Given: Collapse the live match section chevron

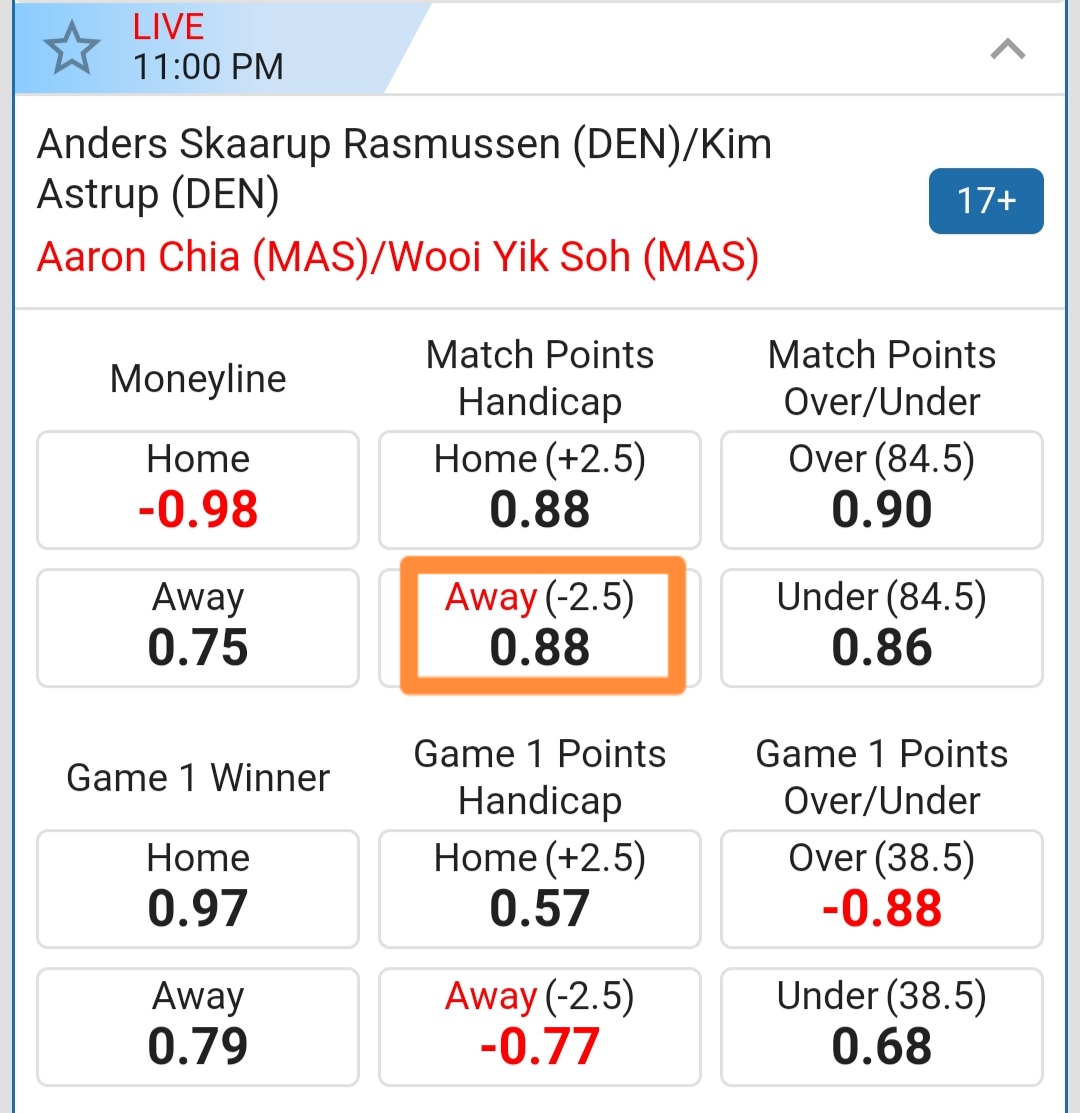Looking at the screenshot, I should pyautogui.click(x=1007, y=48).
